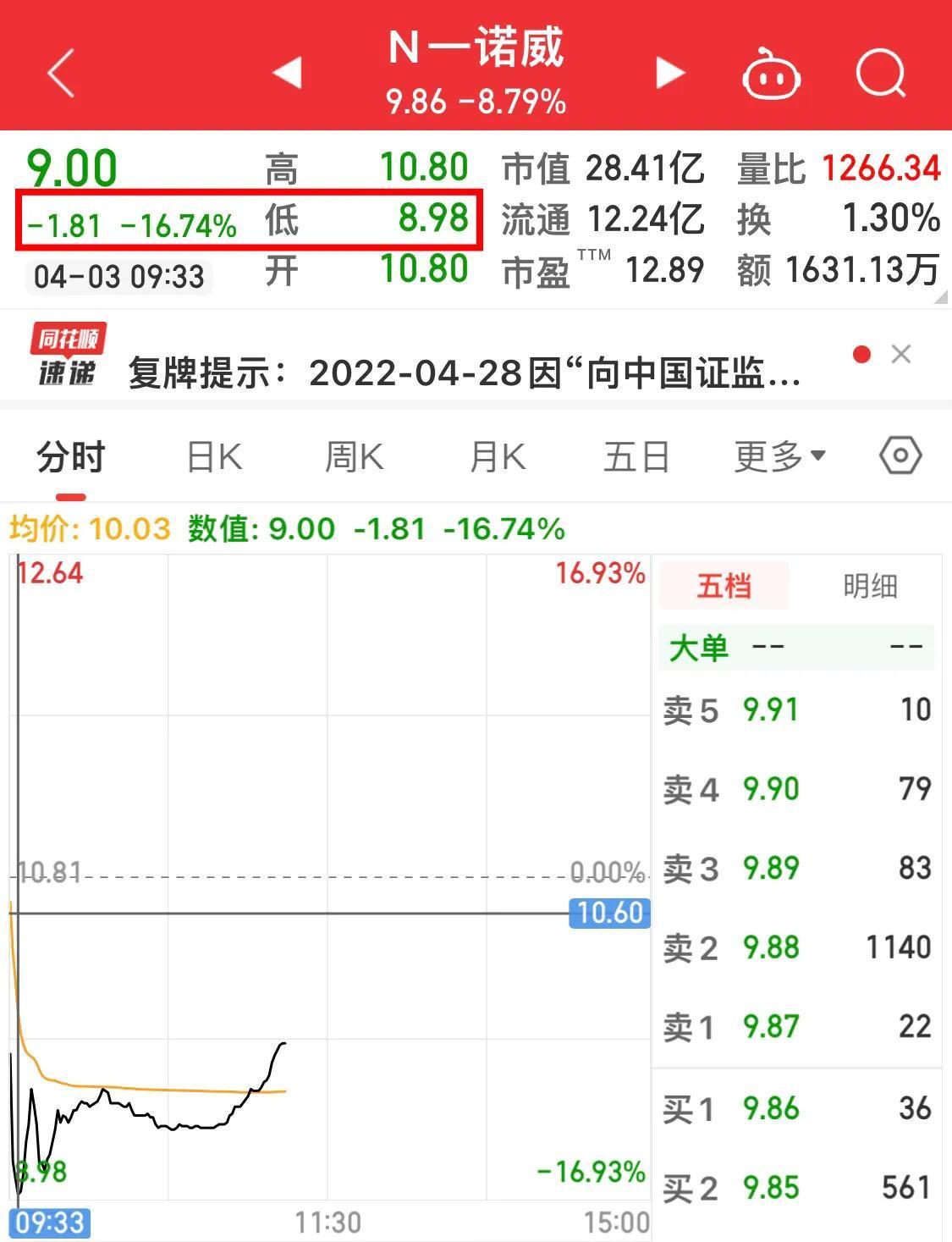Switch to 周K chart

pos(355,457)
